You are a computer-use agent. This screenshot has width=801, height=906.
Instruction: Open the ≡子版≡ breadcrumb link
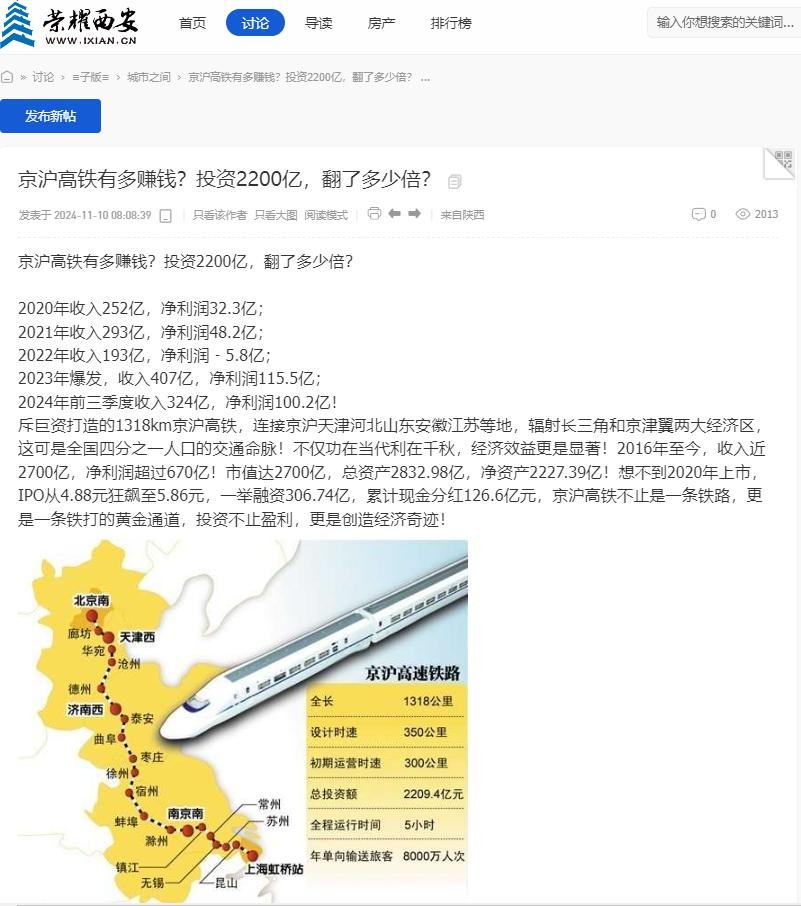(90, 77)
